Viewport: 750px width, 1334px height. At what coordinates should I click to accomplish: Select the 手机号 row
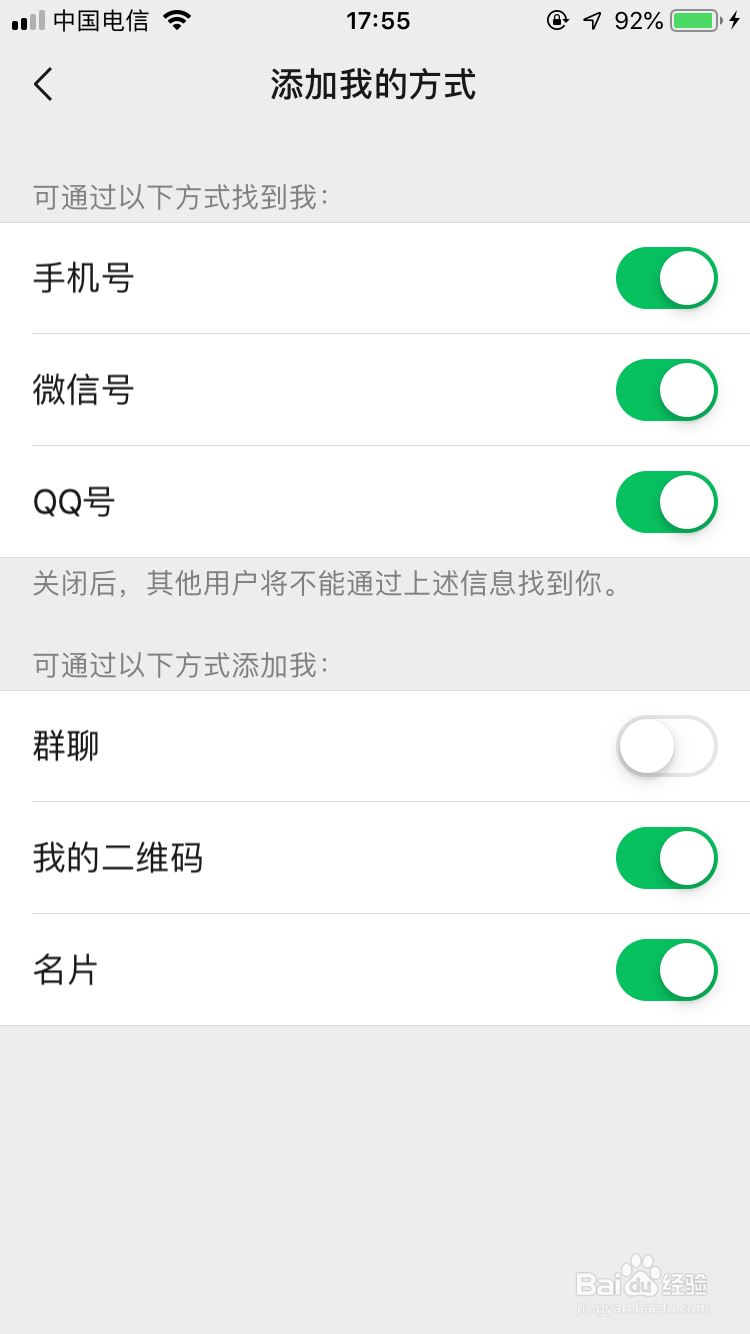coord(300,278)
